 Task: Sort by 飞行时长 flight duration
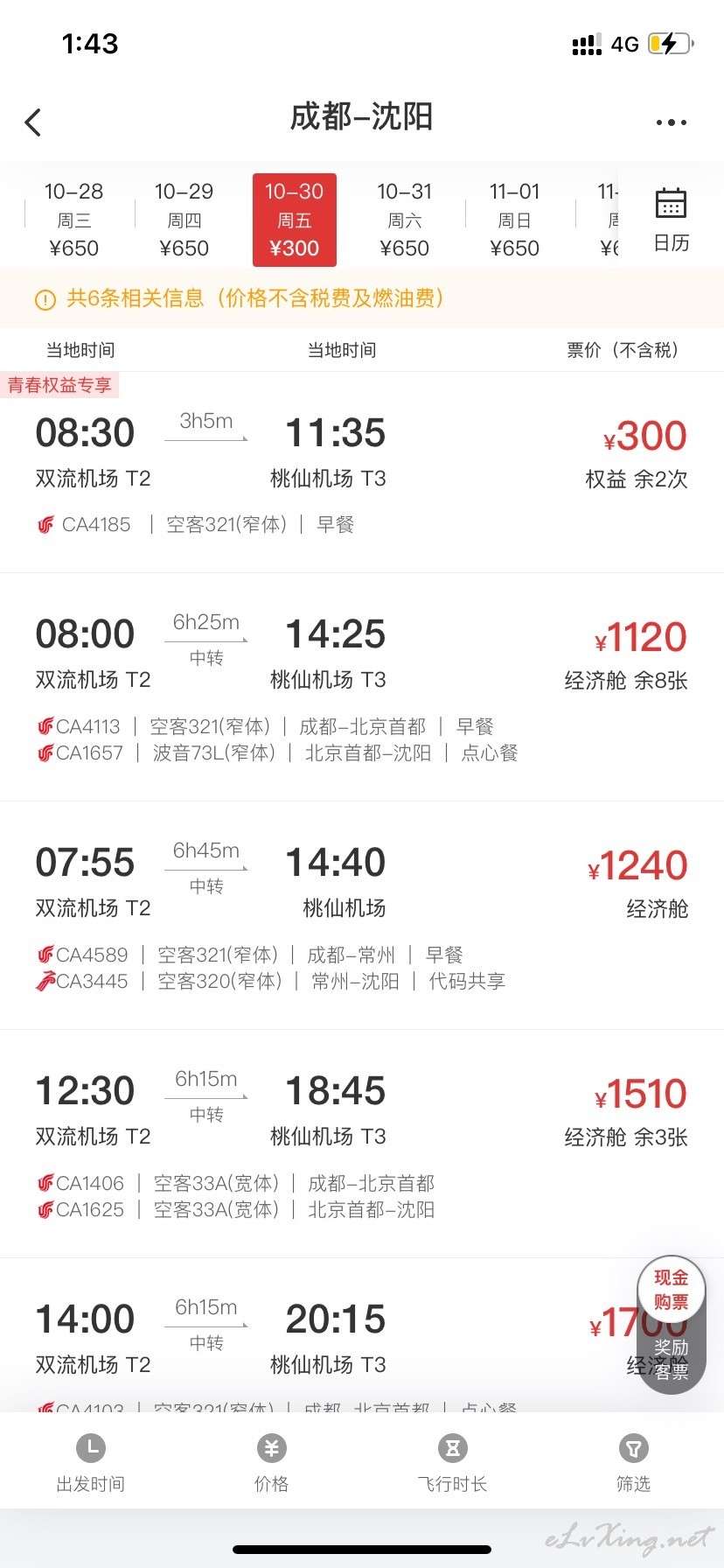click(x=453, y=1464)
